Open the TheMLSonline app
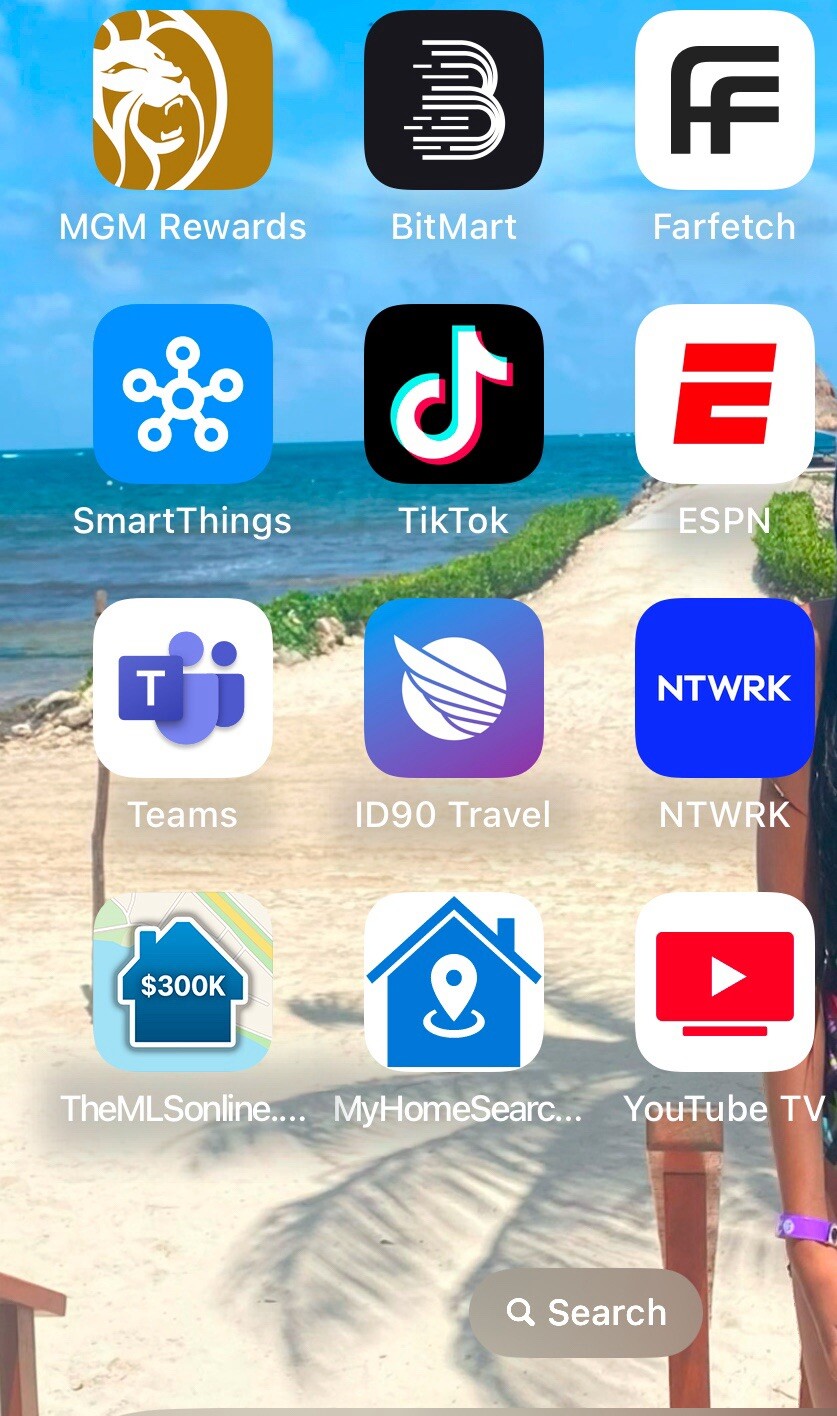This screenshot has width=837, height=1416. click(182, 982)
